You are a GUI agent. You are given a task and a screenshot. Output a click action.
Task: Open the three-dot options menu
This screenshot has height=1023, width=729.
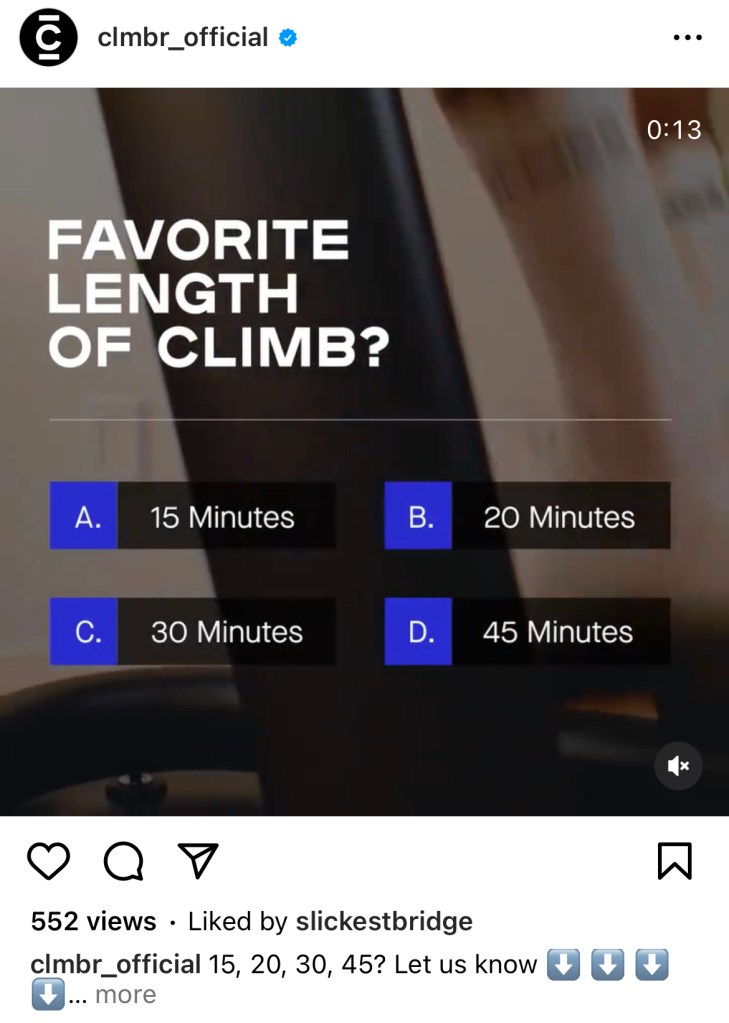coord(687,38)
